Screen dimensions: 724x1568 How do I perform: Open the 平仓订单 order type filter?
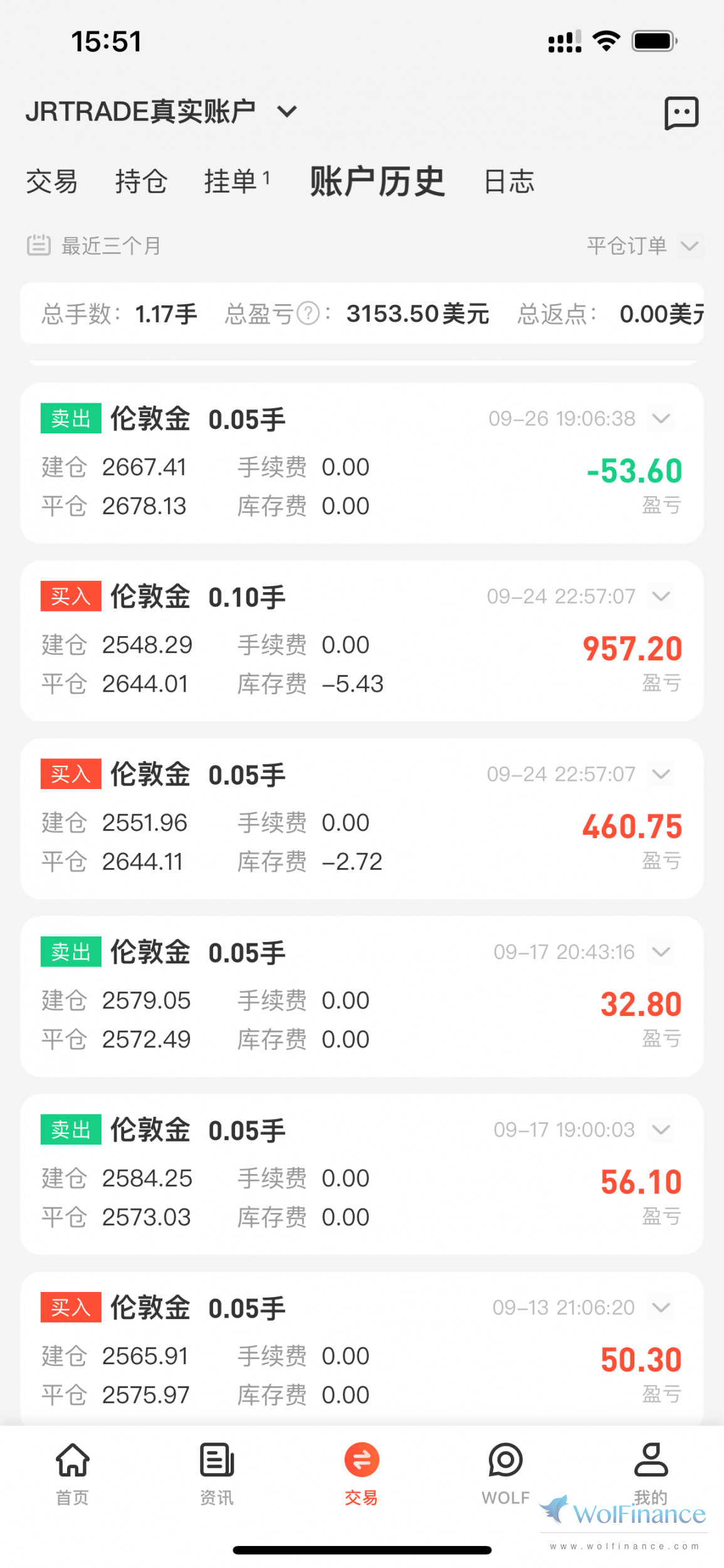pyautogui.click(x=643, y=245)
